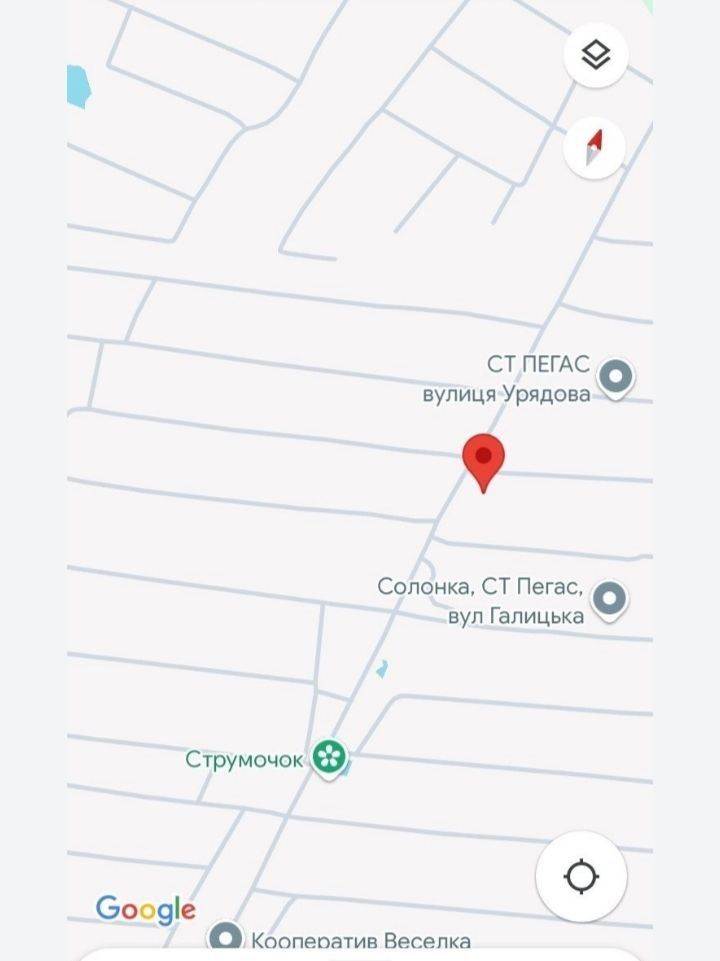Open the map layers selector
Screen dimensions: 720x961
(x=596, y=55)
